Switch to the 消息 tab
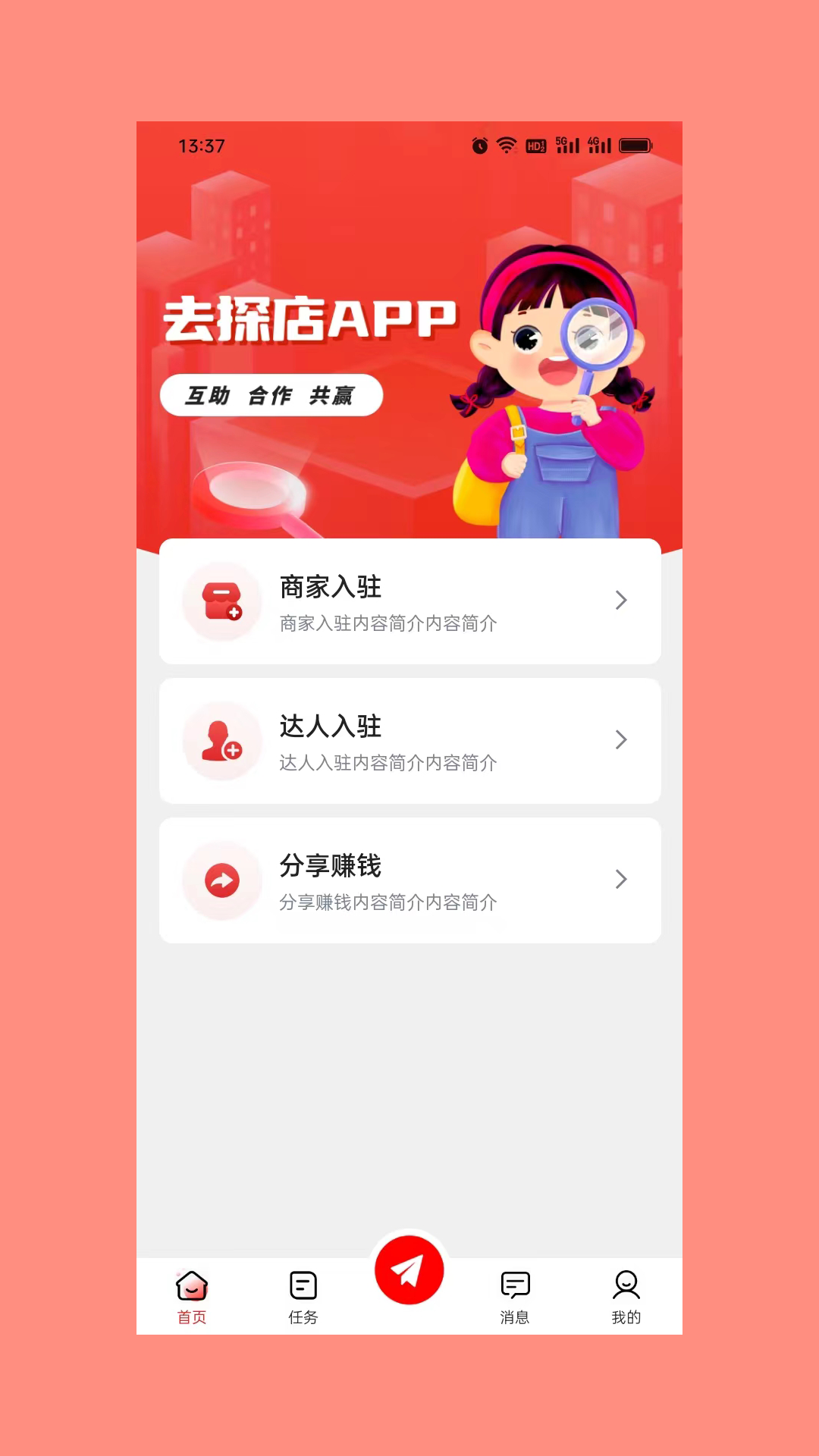 [515, 1298]
